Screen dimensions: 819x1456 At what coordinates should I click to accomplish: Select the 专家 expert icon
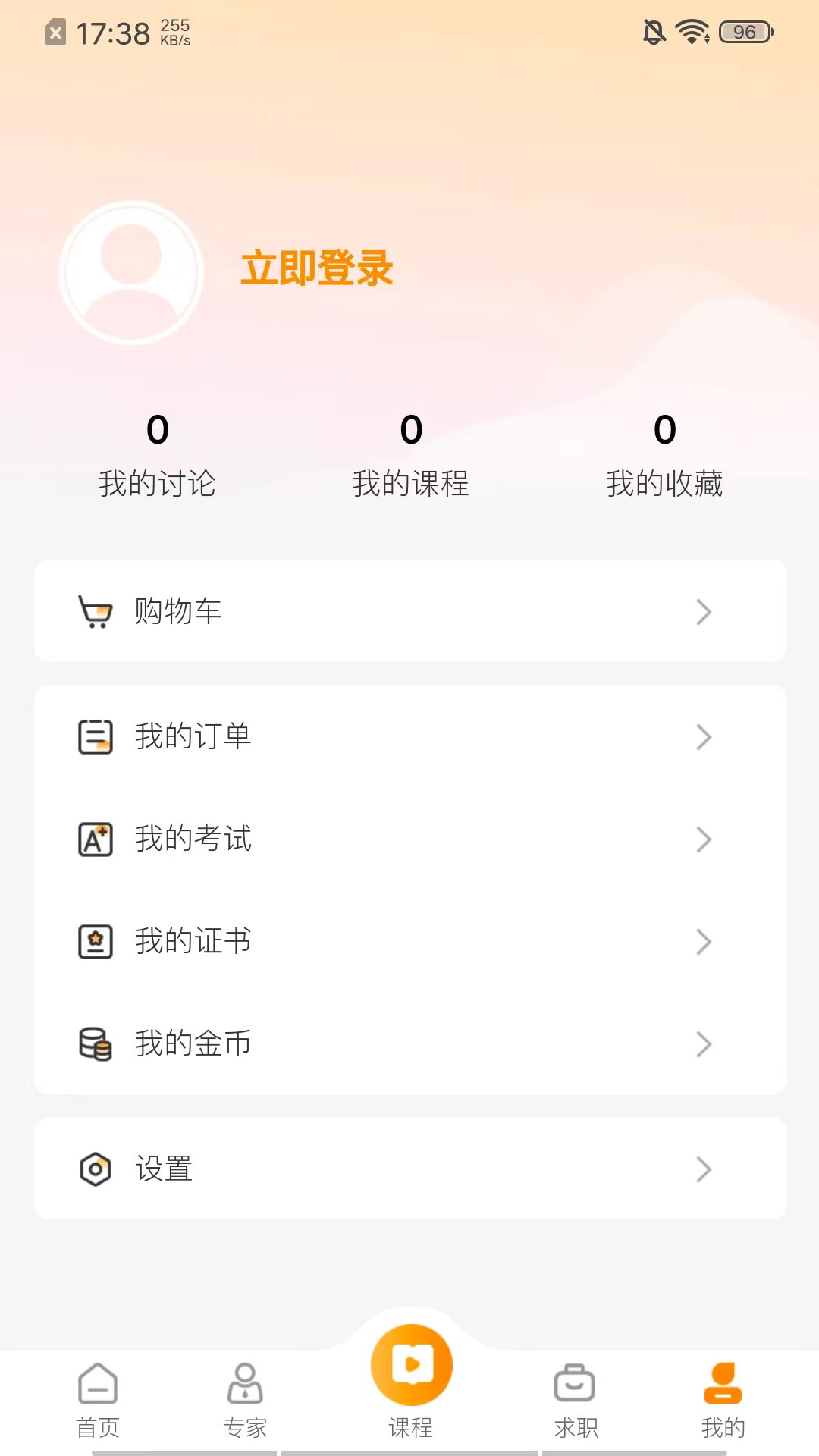coord(244,1382)
